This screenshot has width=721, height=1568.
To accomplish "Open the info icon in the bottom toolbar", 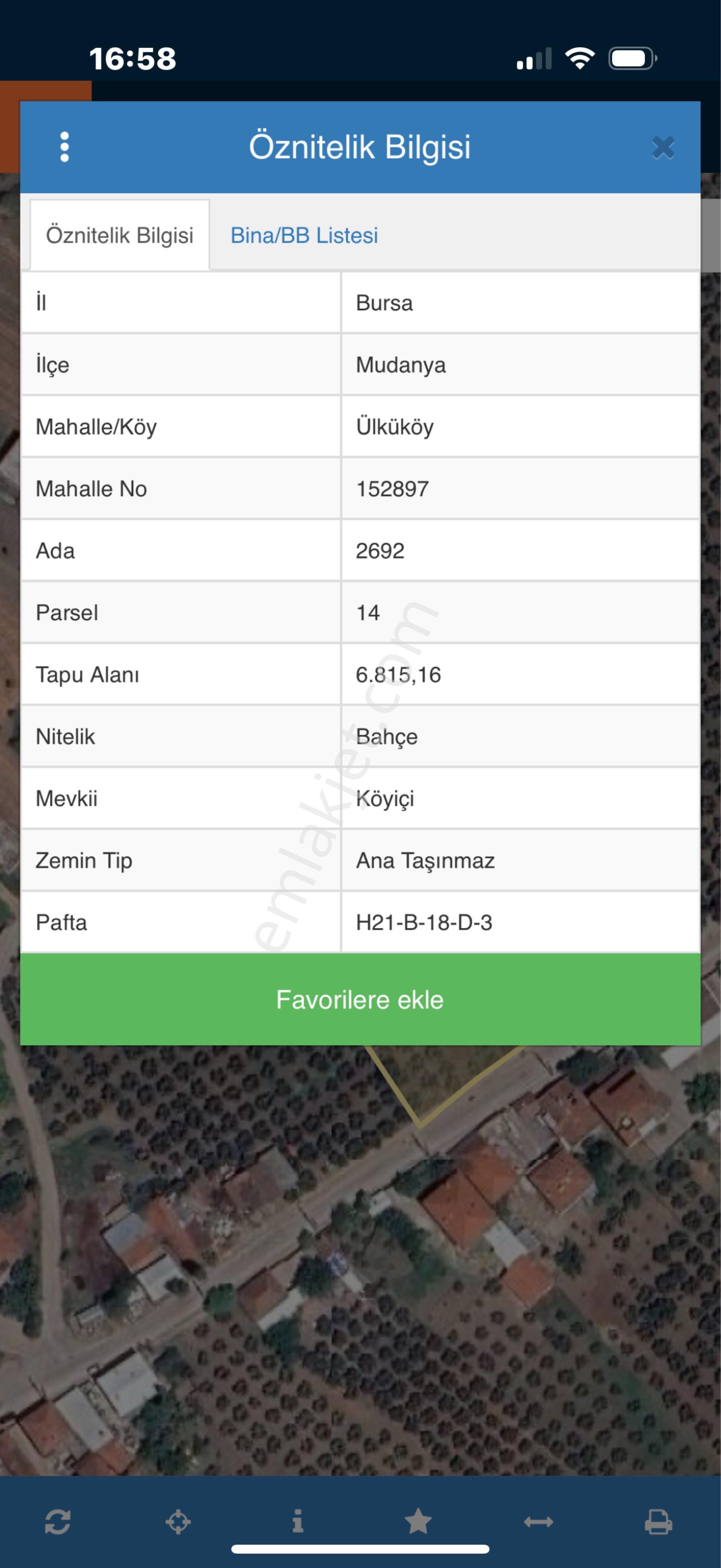I will pyautogui.click(x=298, y=1521).
